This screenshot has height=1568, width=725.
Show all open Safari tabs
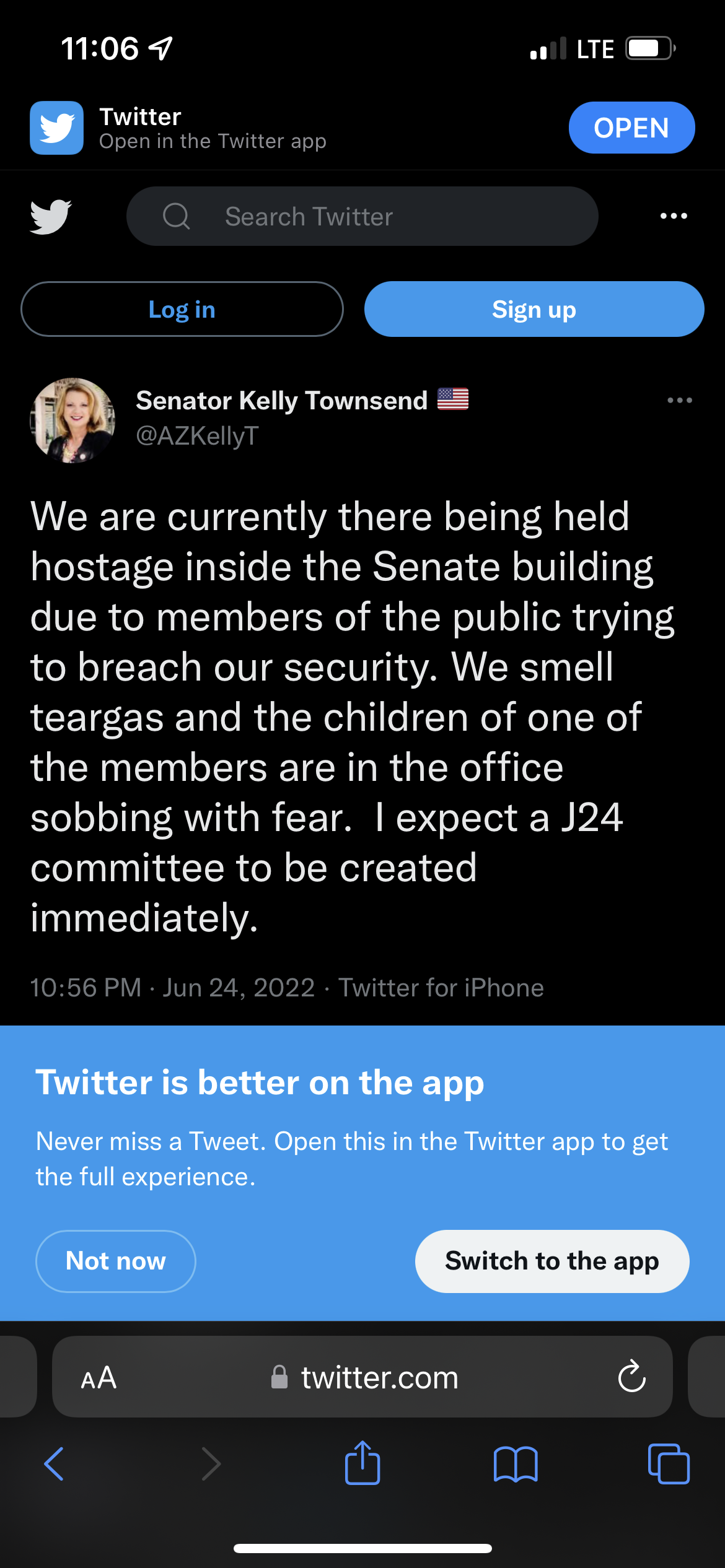[668, 1464]
